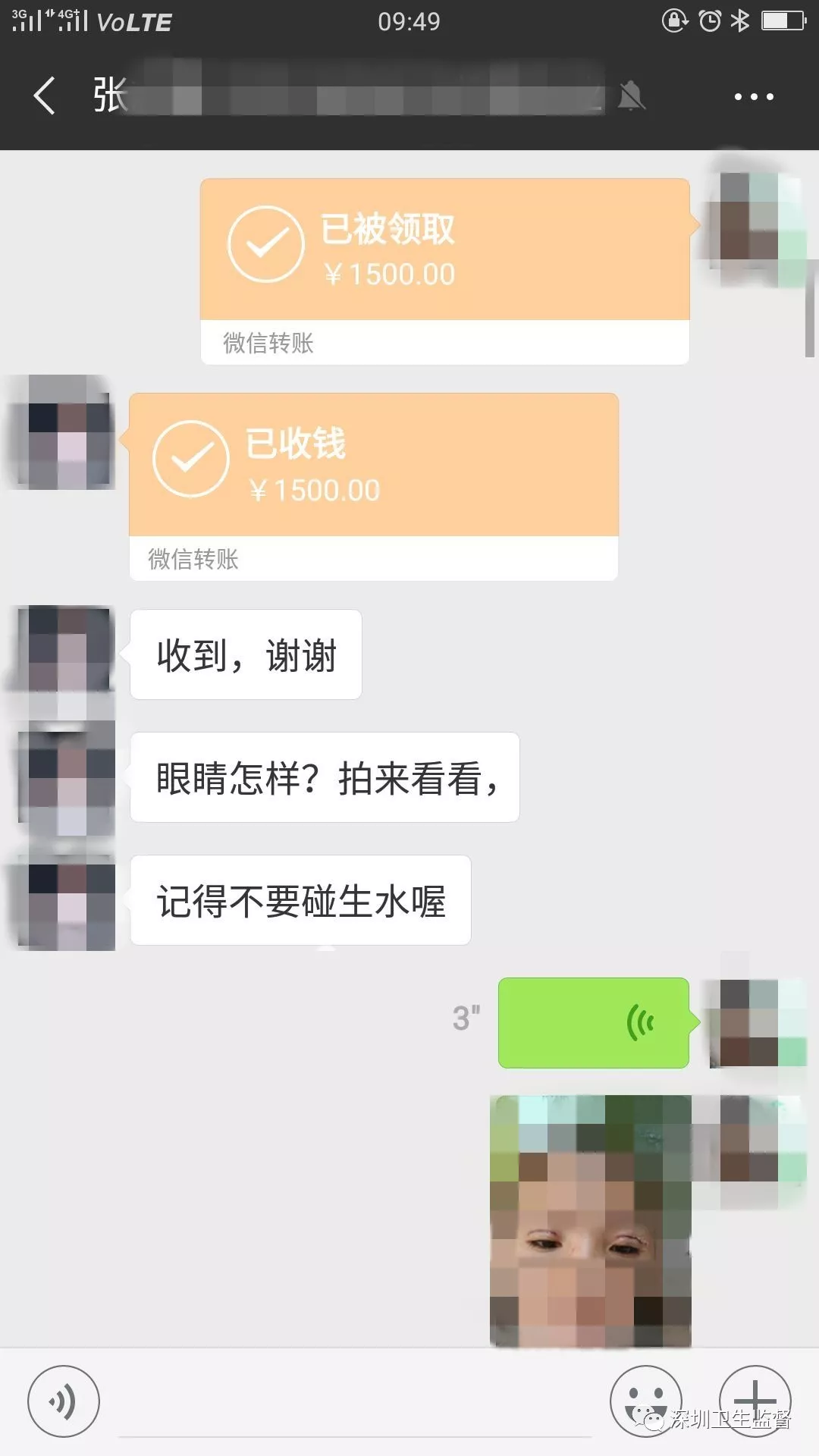Open own avatar beside the voice message

(754, 1023)
